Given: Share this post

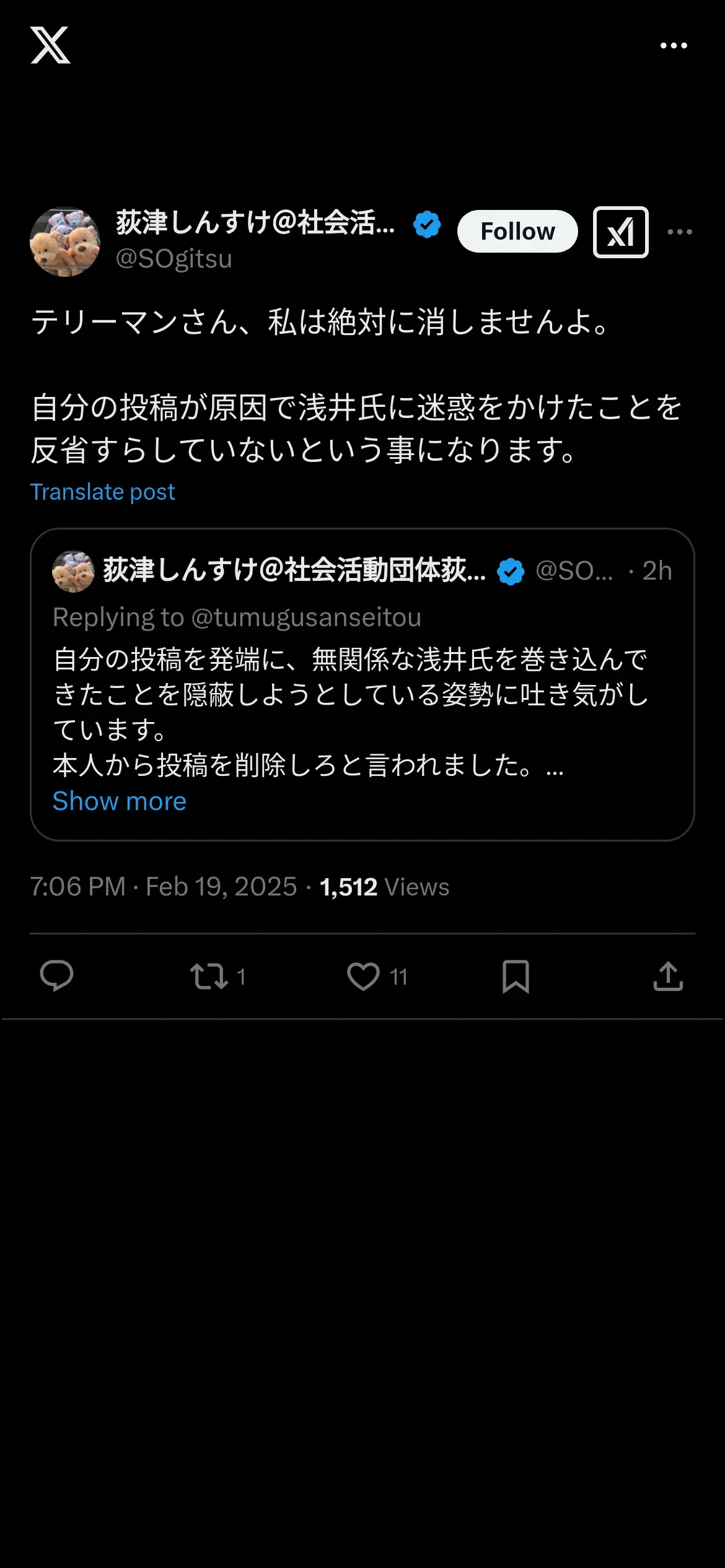Looking at the screenshot, I should pyautogui.click(x=668, y=977).
